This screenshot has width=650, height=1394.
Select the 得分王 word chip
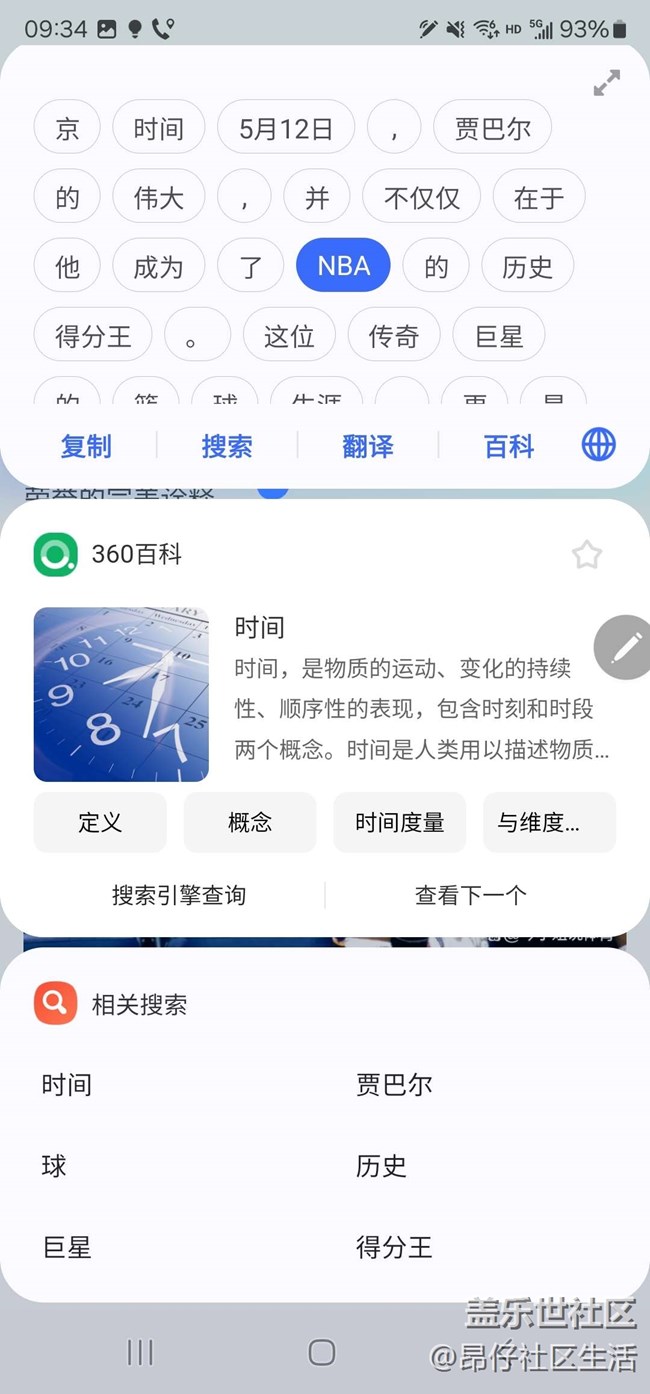[x=93, y=336]
